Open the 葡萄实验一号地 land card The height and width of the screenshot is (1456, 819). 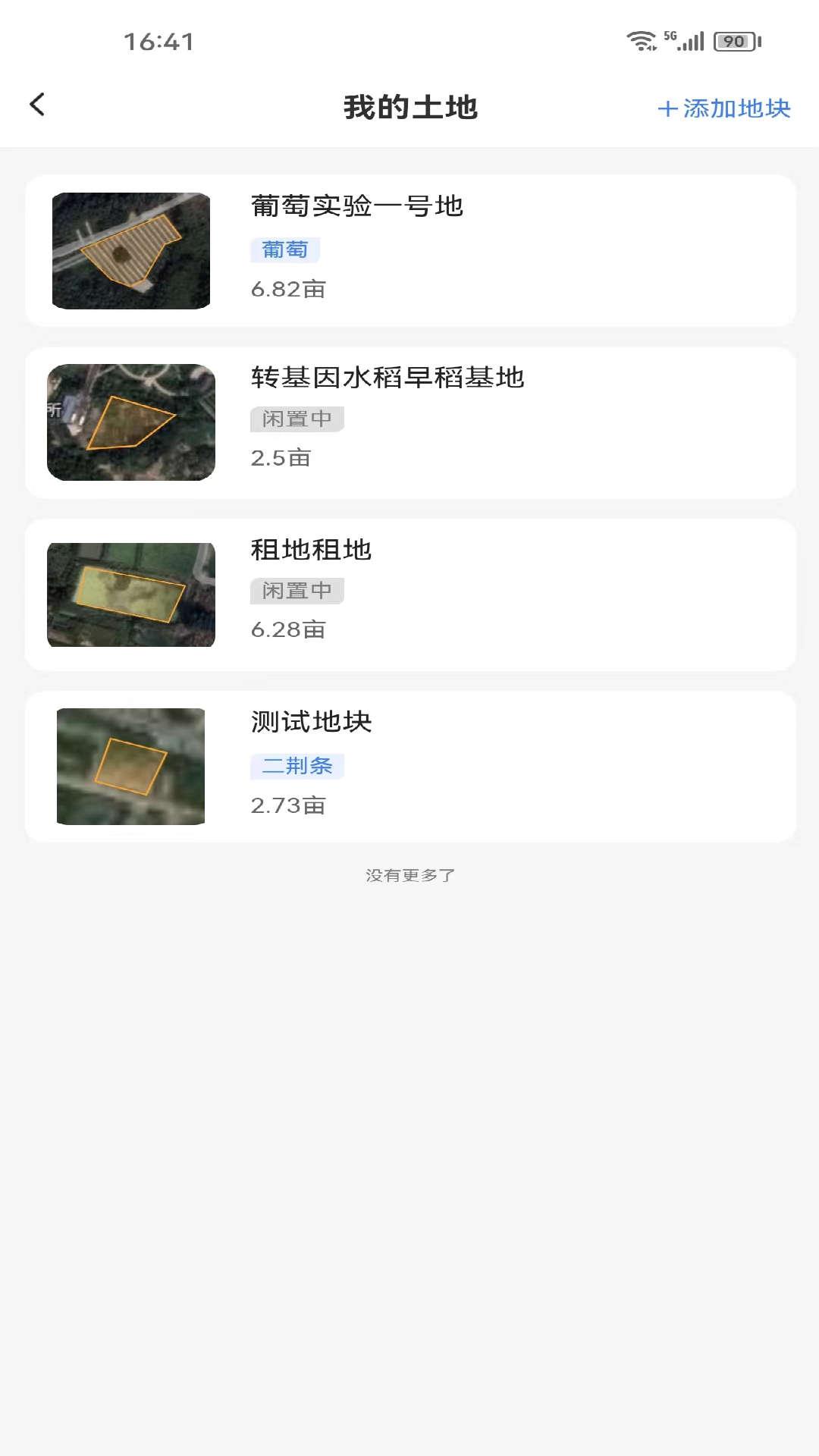click(409, 250)
